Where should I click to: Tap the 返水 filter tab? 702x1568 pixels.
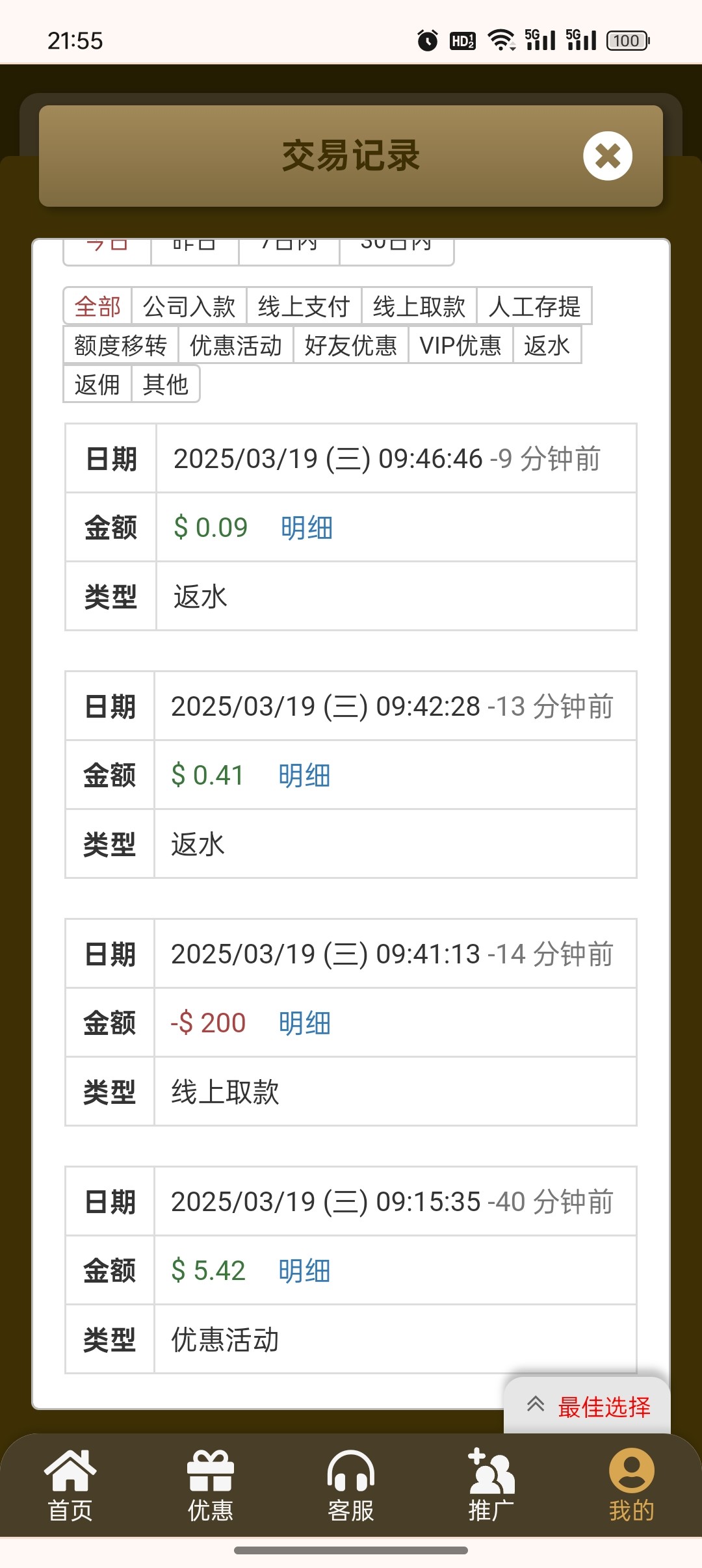coord(547,345)
